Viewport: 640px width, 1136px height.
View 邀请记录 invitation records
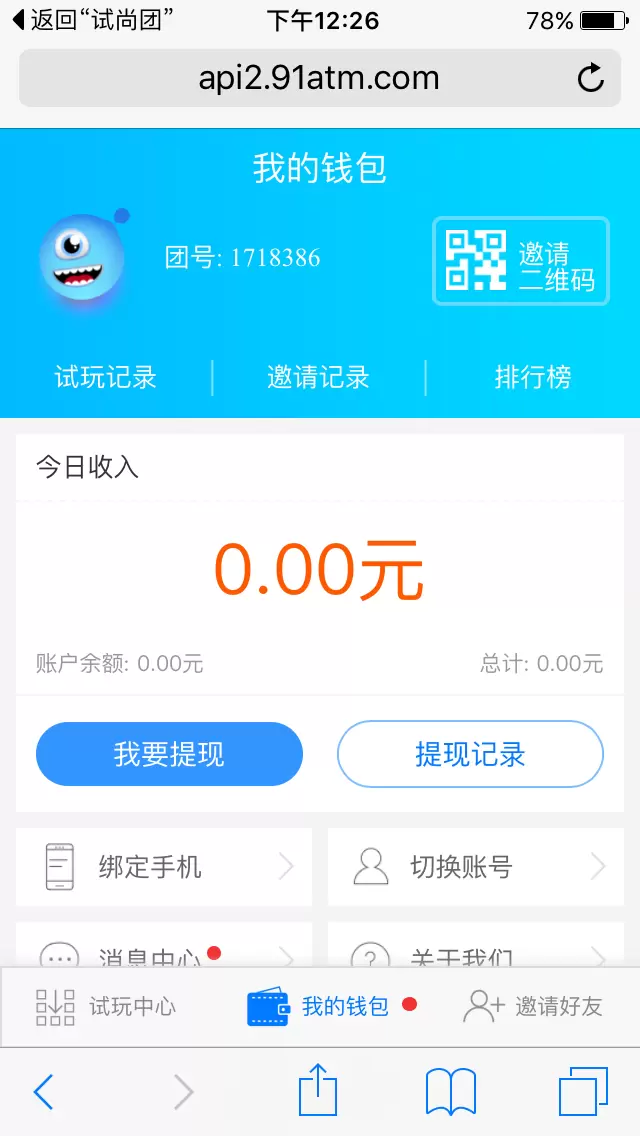[x=318, y=378]
